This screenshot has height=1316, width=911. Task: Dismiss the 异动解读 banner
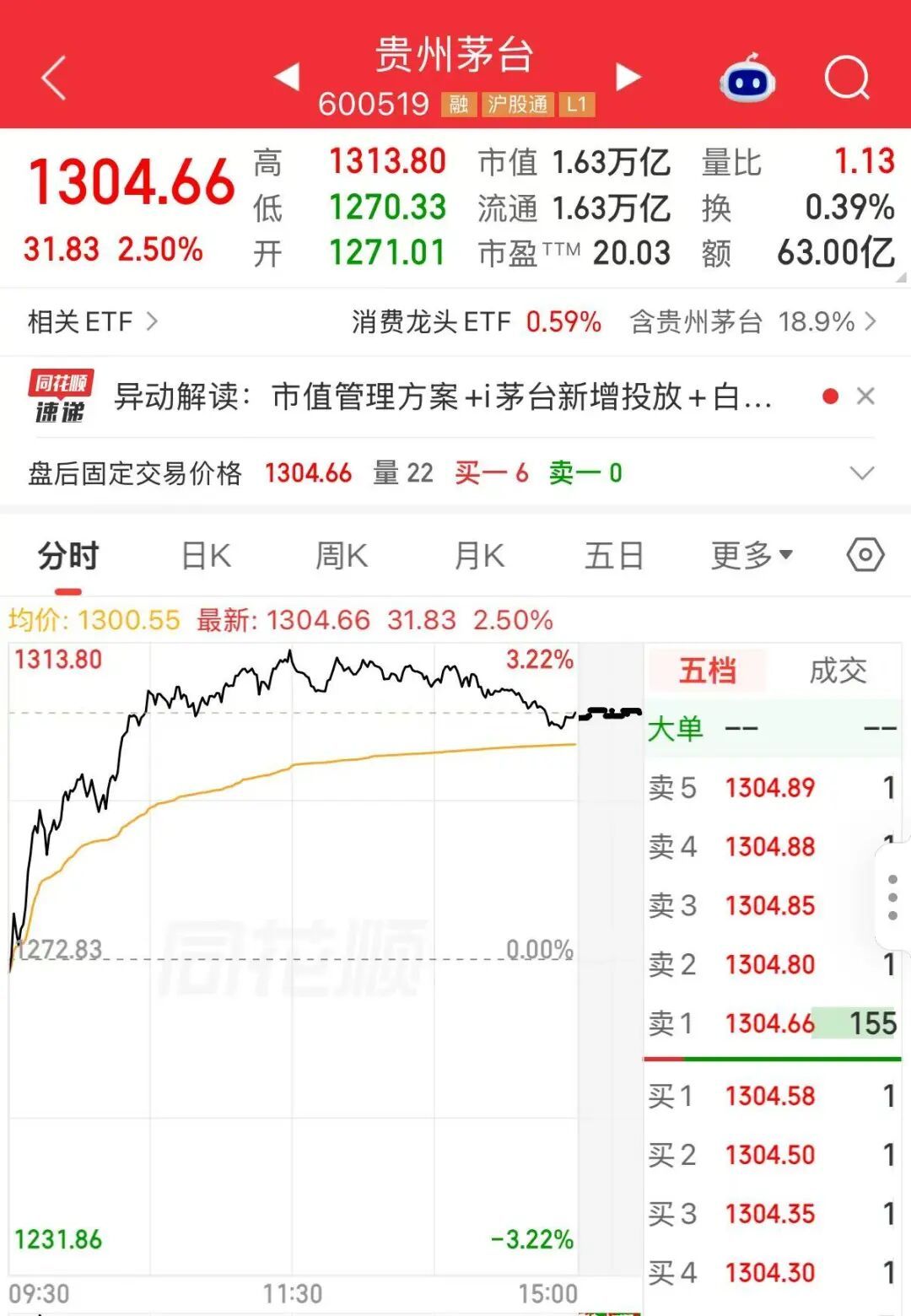pyautogui.click(x=865, y=396)
